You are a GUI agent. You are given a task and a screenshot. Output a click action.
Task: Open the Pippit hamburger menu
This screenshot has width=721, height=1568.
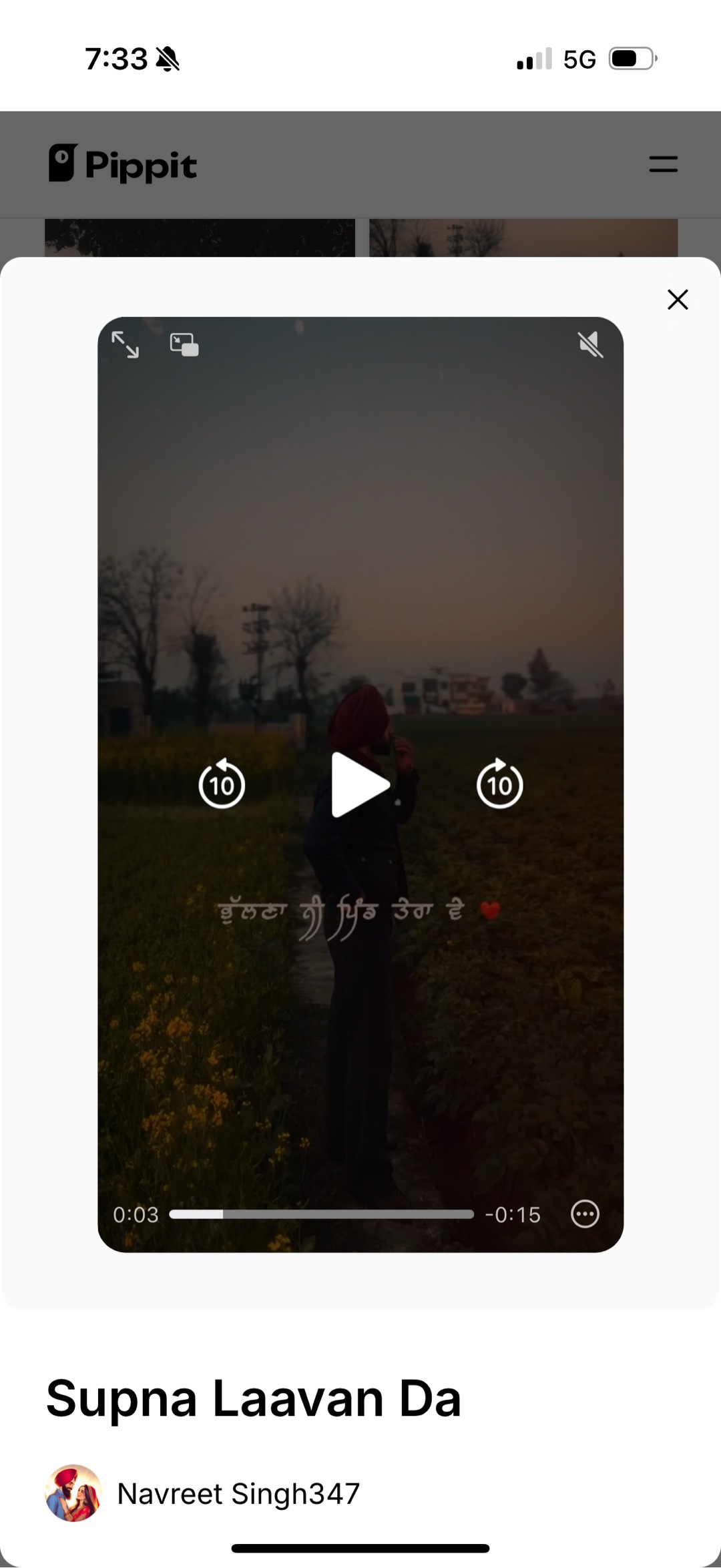[663, 164]
